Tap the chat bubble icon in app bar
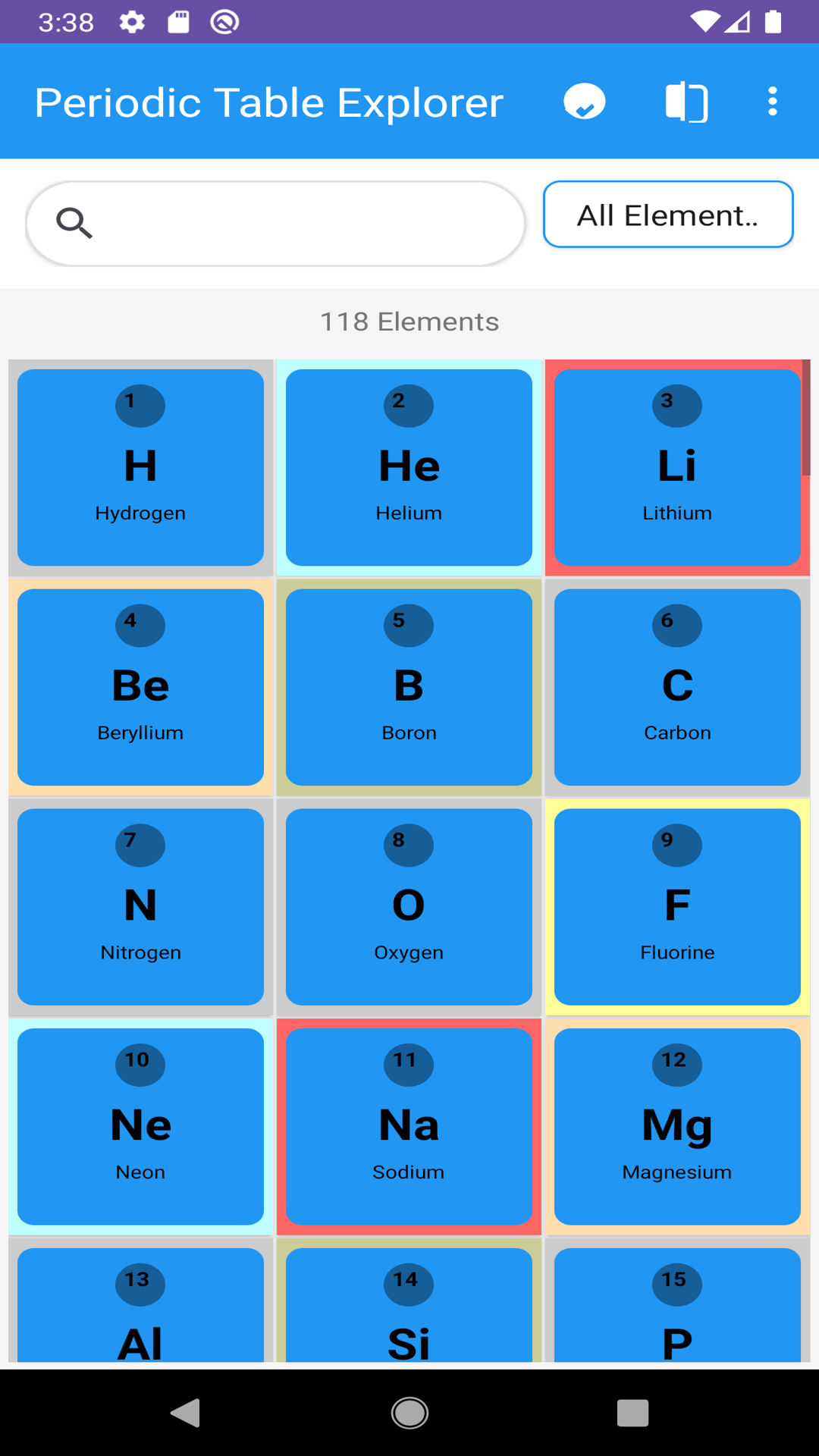The image size is (819, 1456). click(584, 102)
